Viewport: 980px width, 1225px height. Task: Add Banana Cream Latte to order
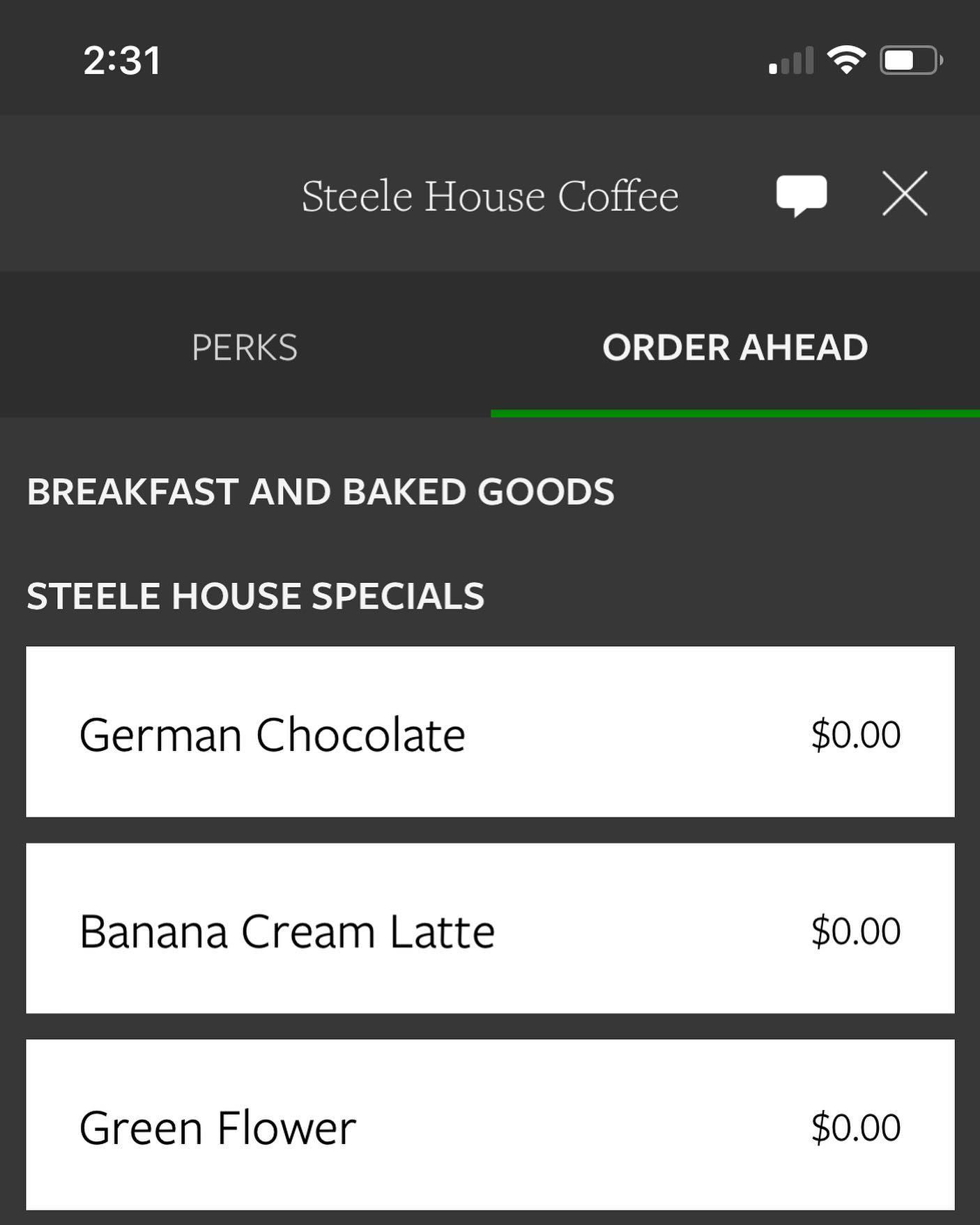[489, 929]
